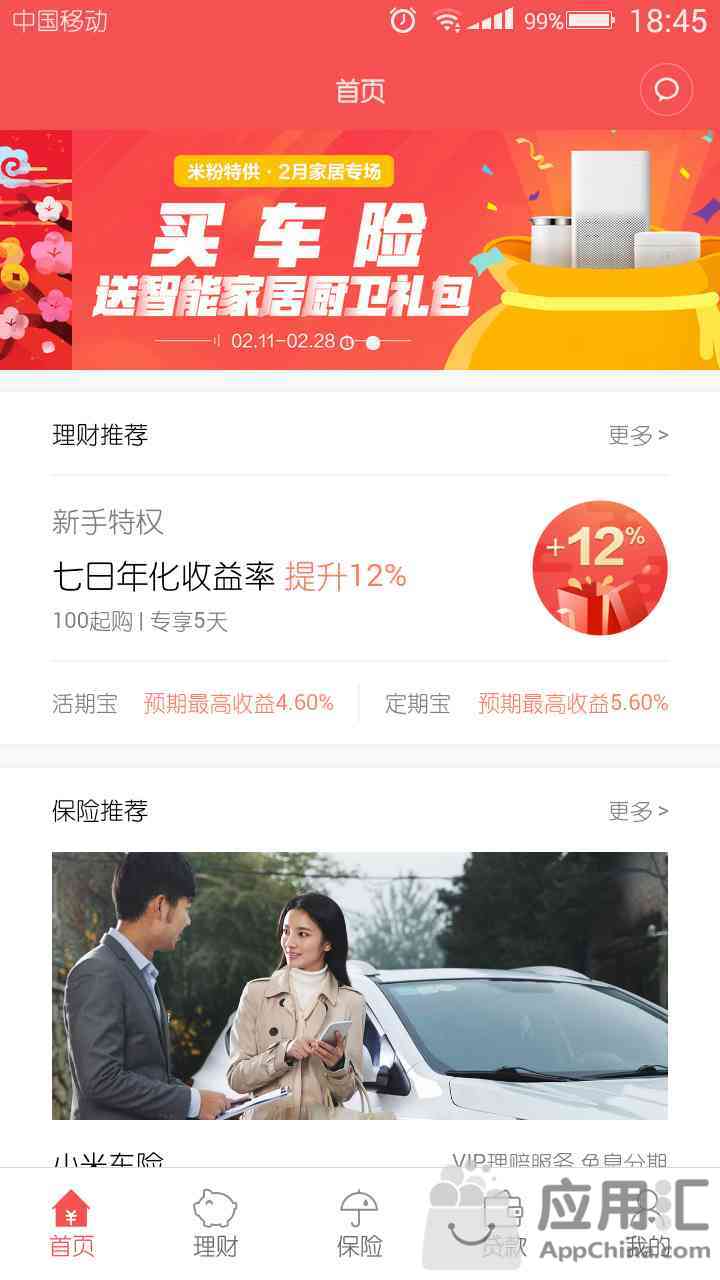Open the 买车险 car insurance promo banner
The width and height of the screenshot is (720, 1280).
pos(360,250)
